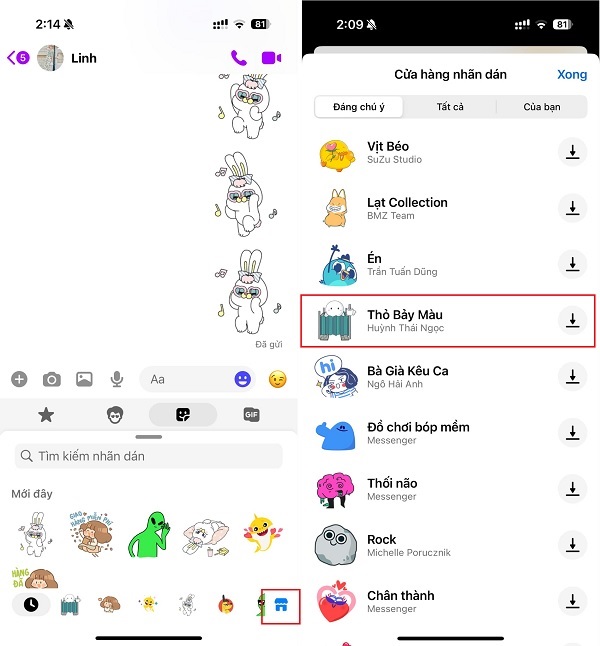
Task: Focus the Aa message field
Action: click(185, 379)
